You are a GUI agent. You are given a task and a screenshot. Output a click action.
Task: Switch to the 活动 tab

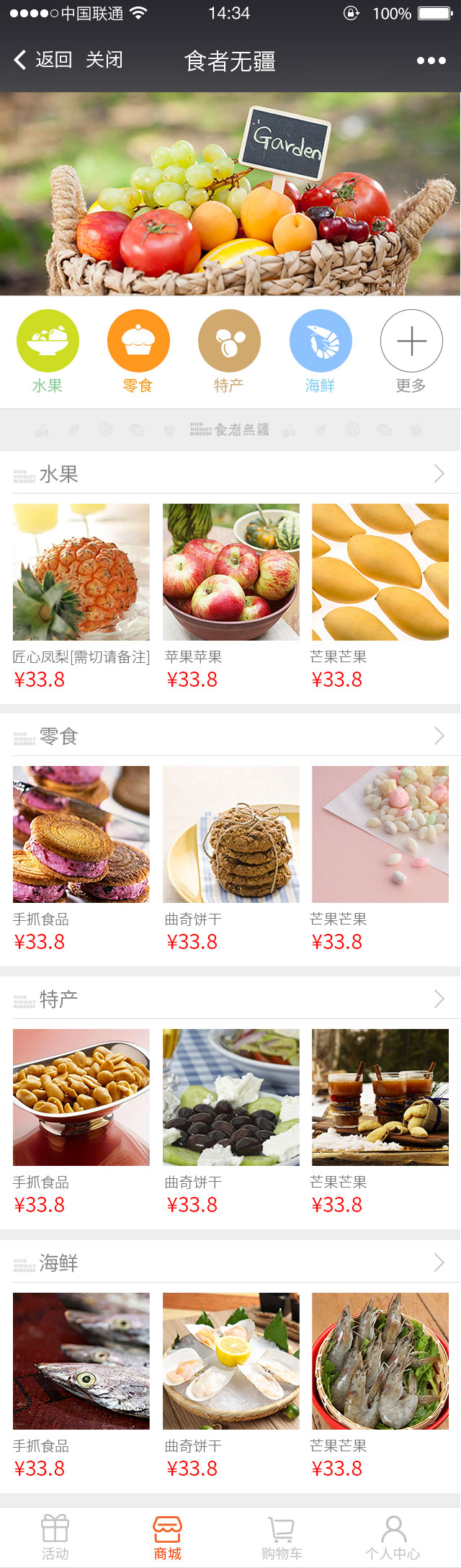click(x=55, y=1536)
